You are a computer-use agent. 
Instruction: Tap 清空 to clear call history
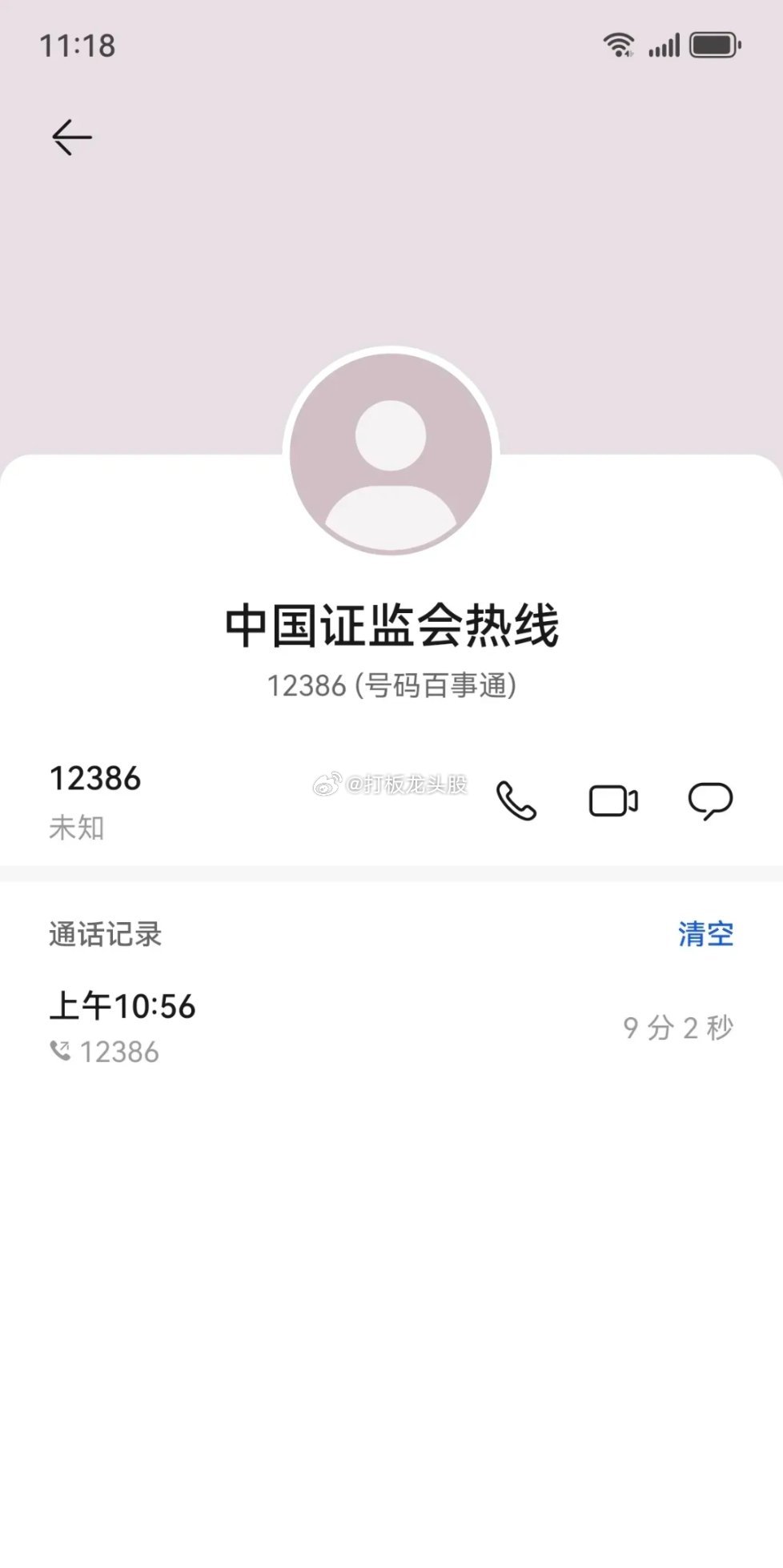[705, 932]
